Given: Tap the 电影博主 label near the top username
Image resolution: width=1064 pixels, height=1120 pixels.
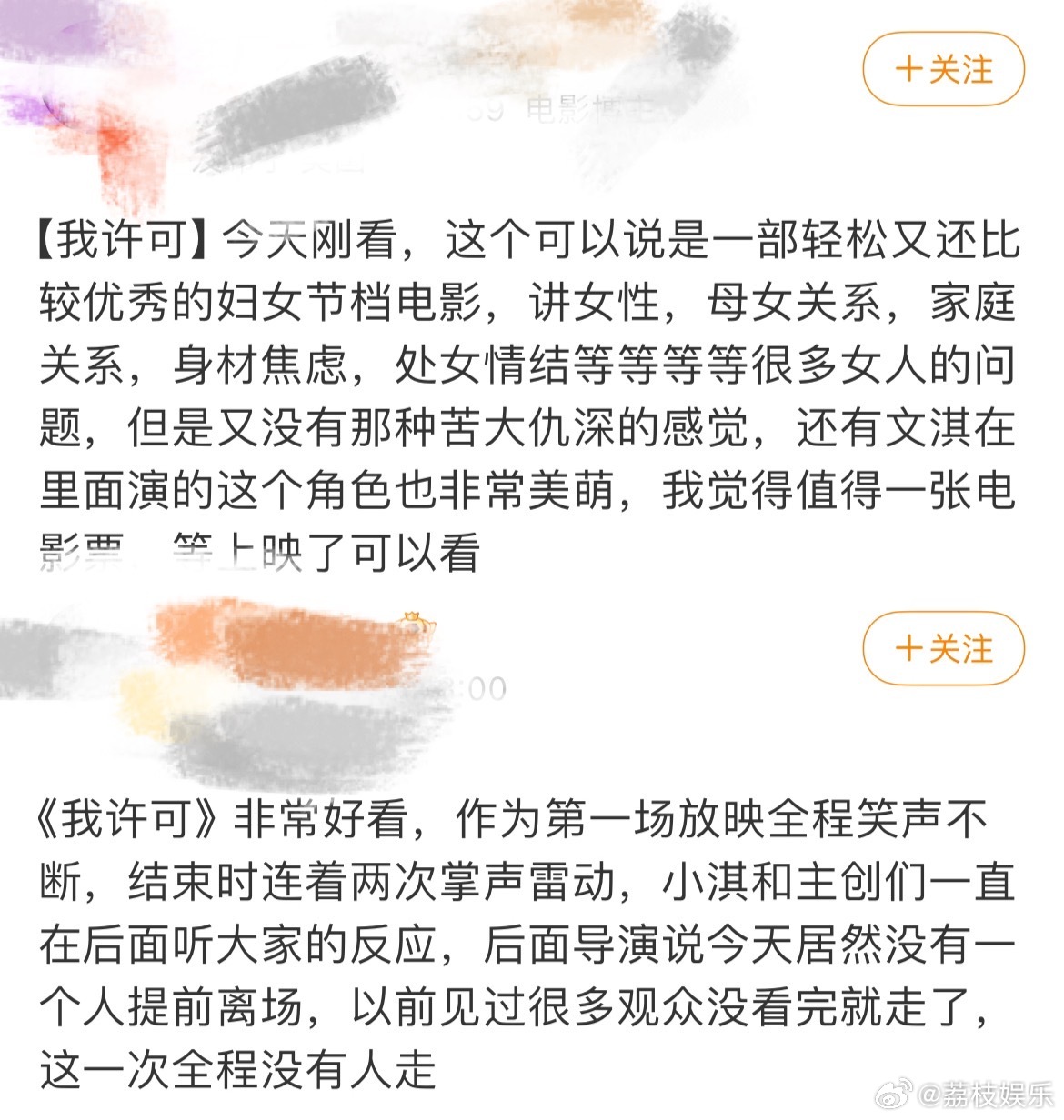Looking at the screenshot, I should tap(591, 109).
